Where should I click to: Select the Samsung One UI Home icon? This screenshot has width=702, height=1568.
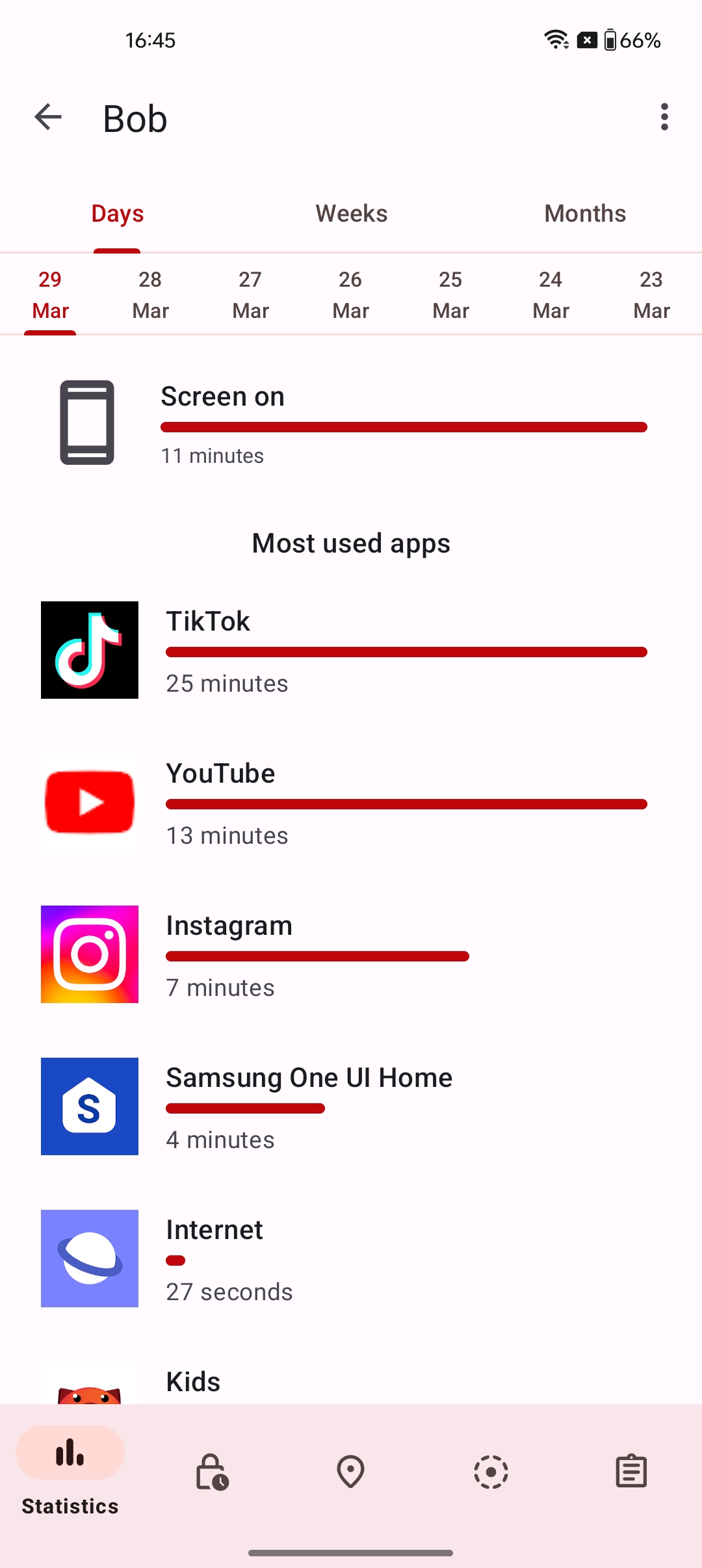click(x=89, y=1106)
